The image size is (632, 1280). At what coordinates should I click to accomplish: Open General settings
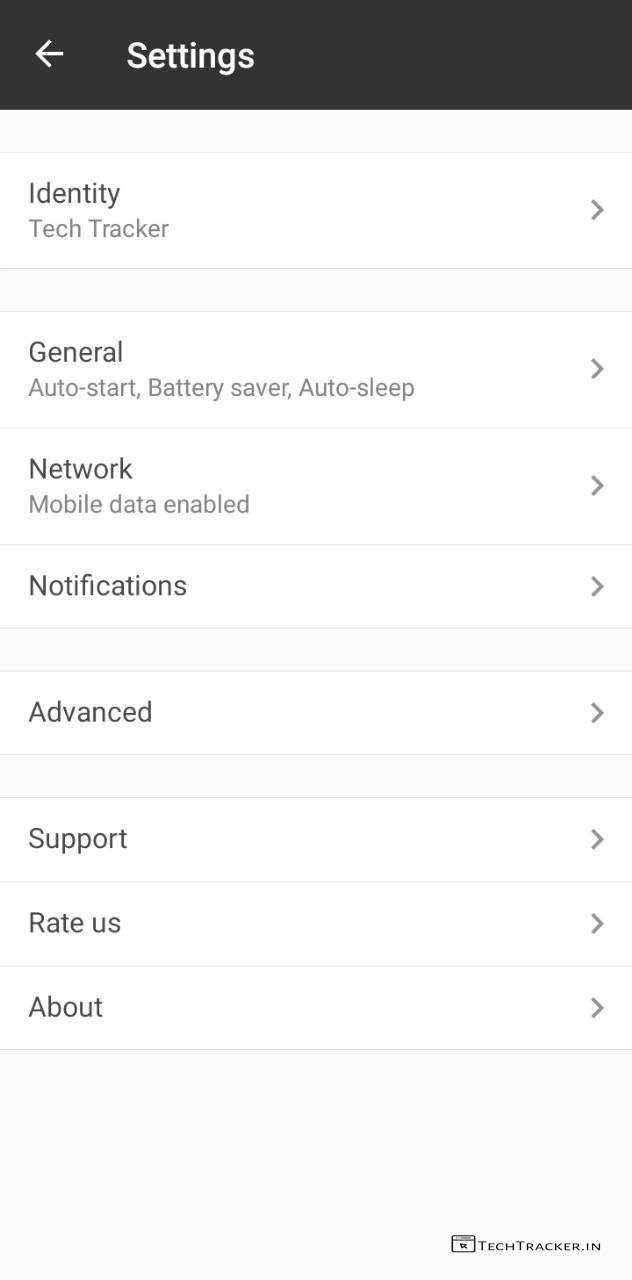pos(316,369)
